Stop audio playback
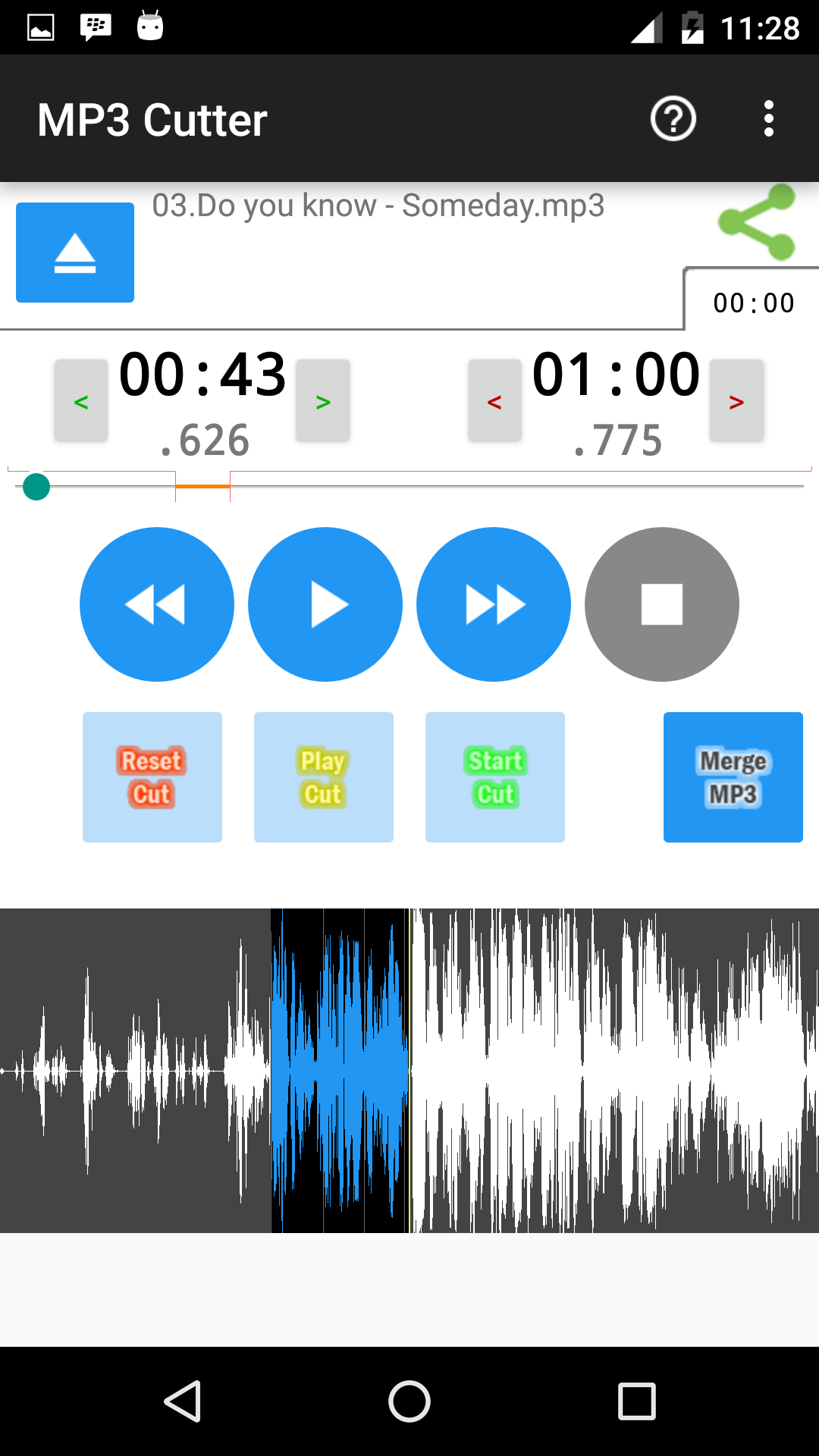 pyautogui.click(x=662, y=604)
